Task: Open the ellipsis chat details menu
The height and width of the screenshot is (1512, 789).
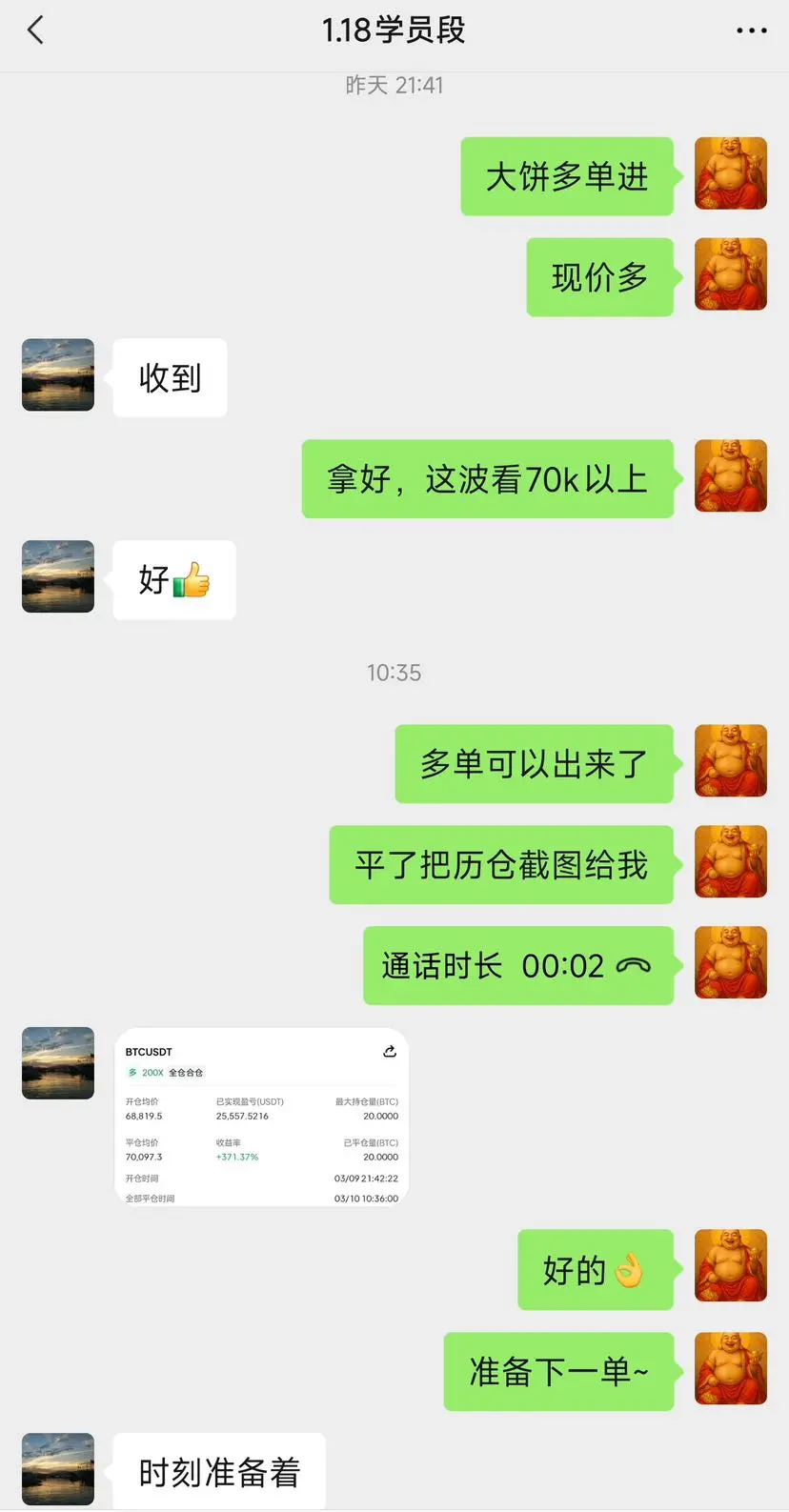Action: tap(753, 30)
